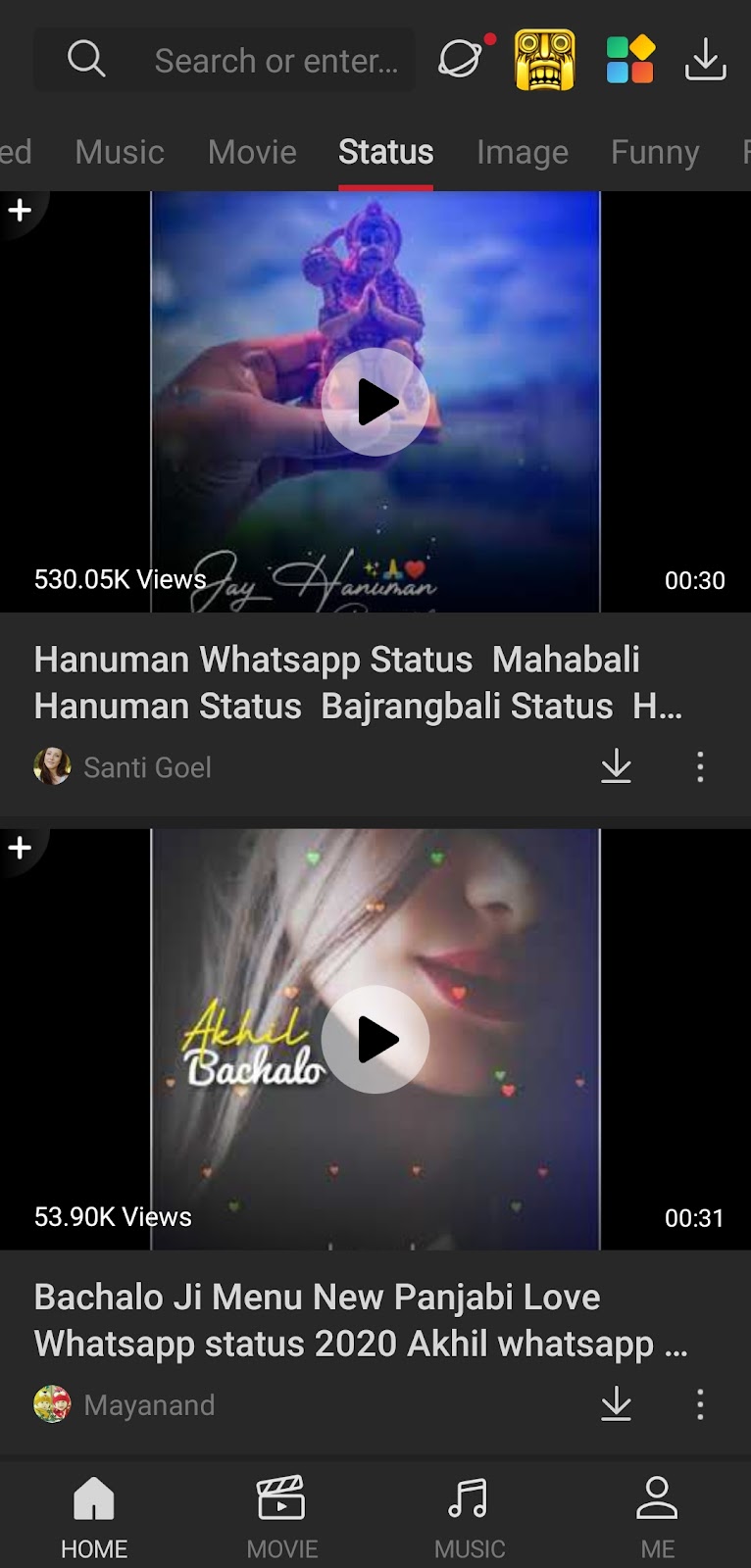Download the Bachalo Ji Menu video

[x=616, y=1404]
